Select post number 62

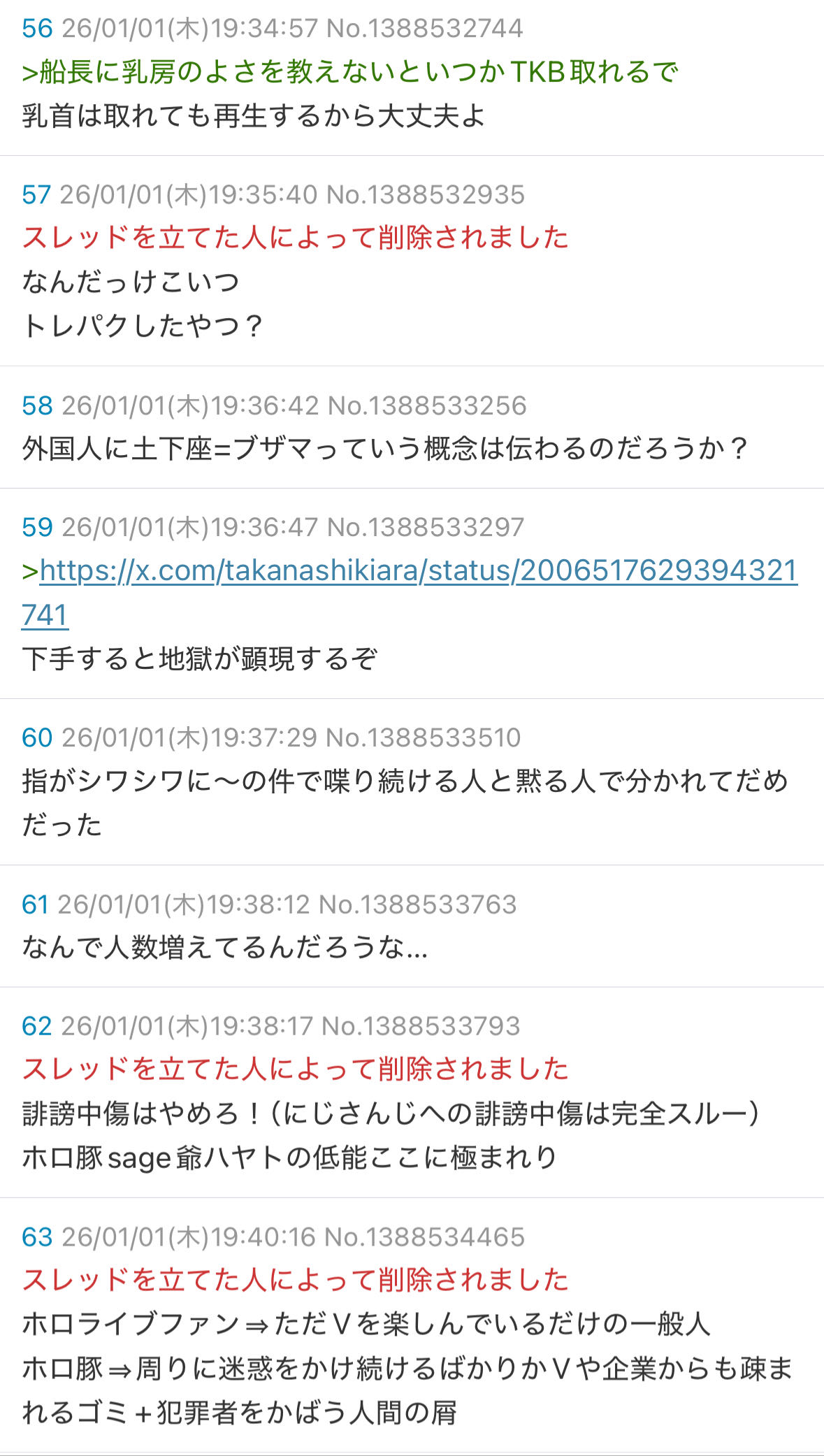[x=37, y=1027]
